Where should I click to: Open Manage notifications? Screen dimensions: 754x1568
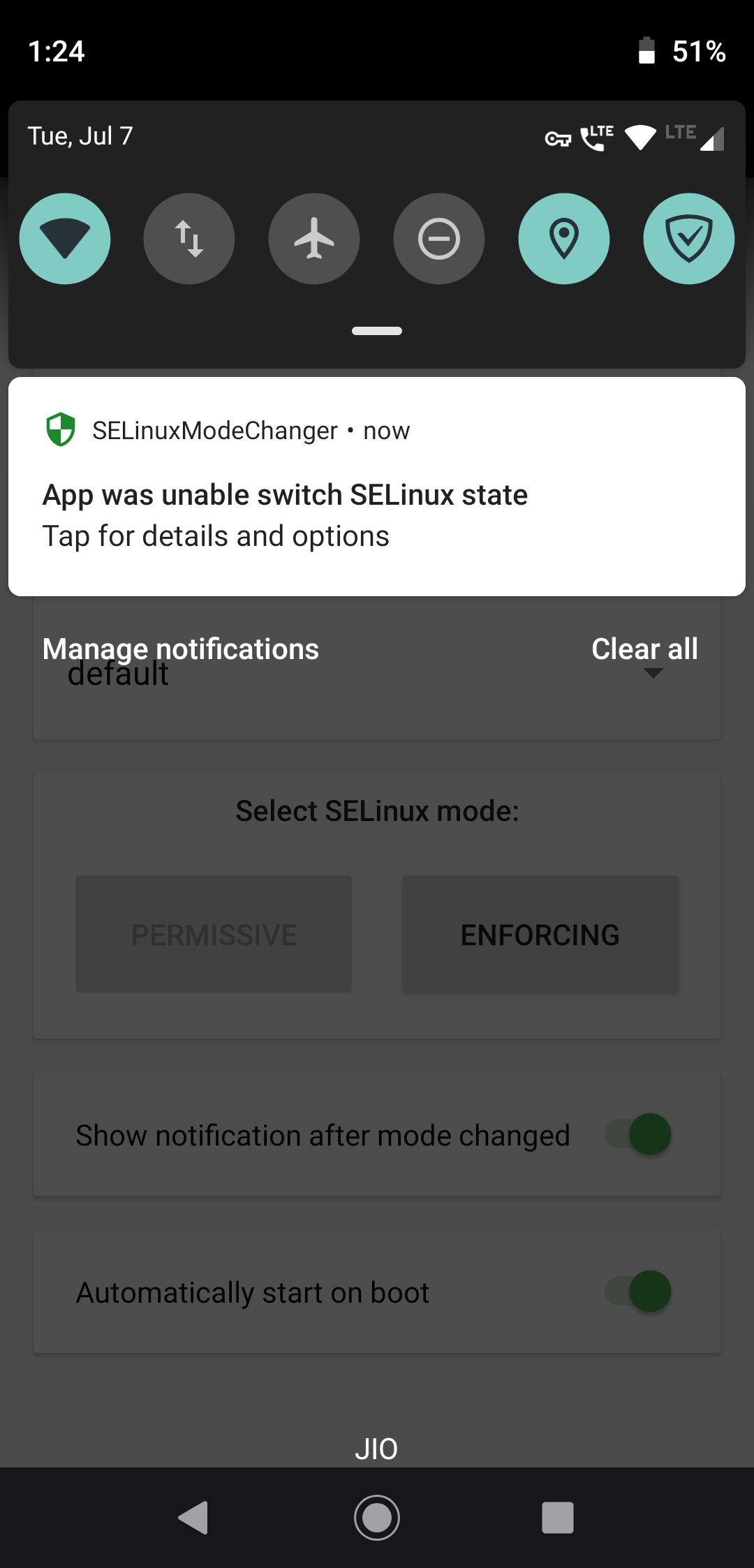click(x=181, y=649)
